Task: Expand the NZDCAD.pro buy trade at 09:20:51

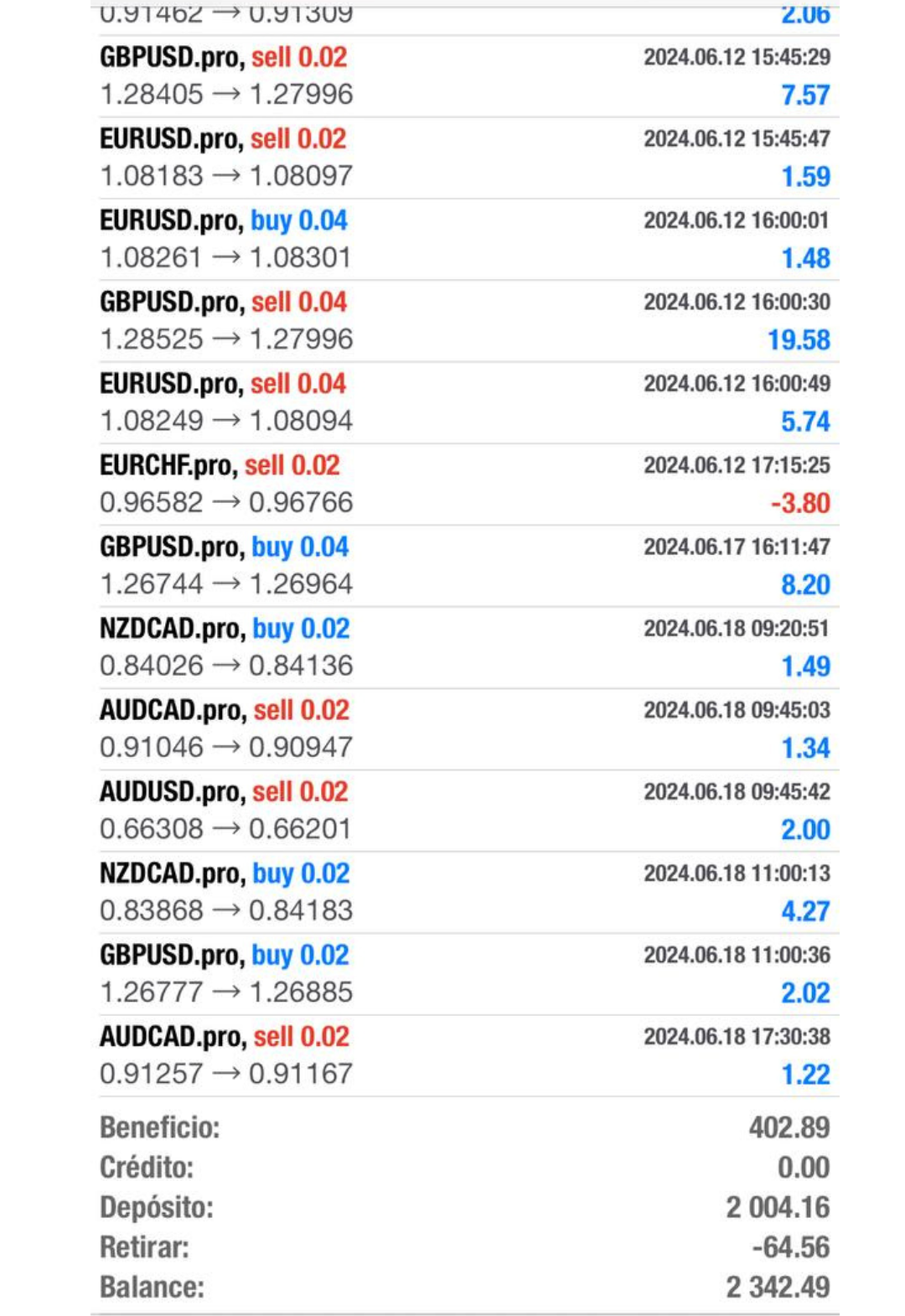Action: coord(464,647)
